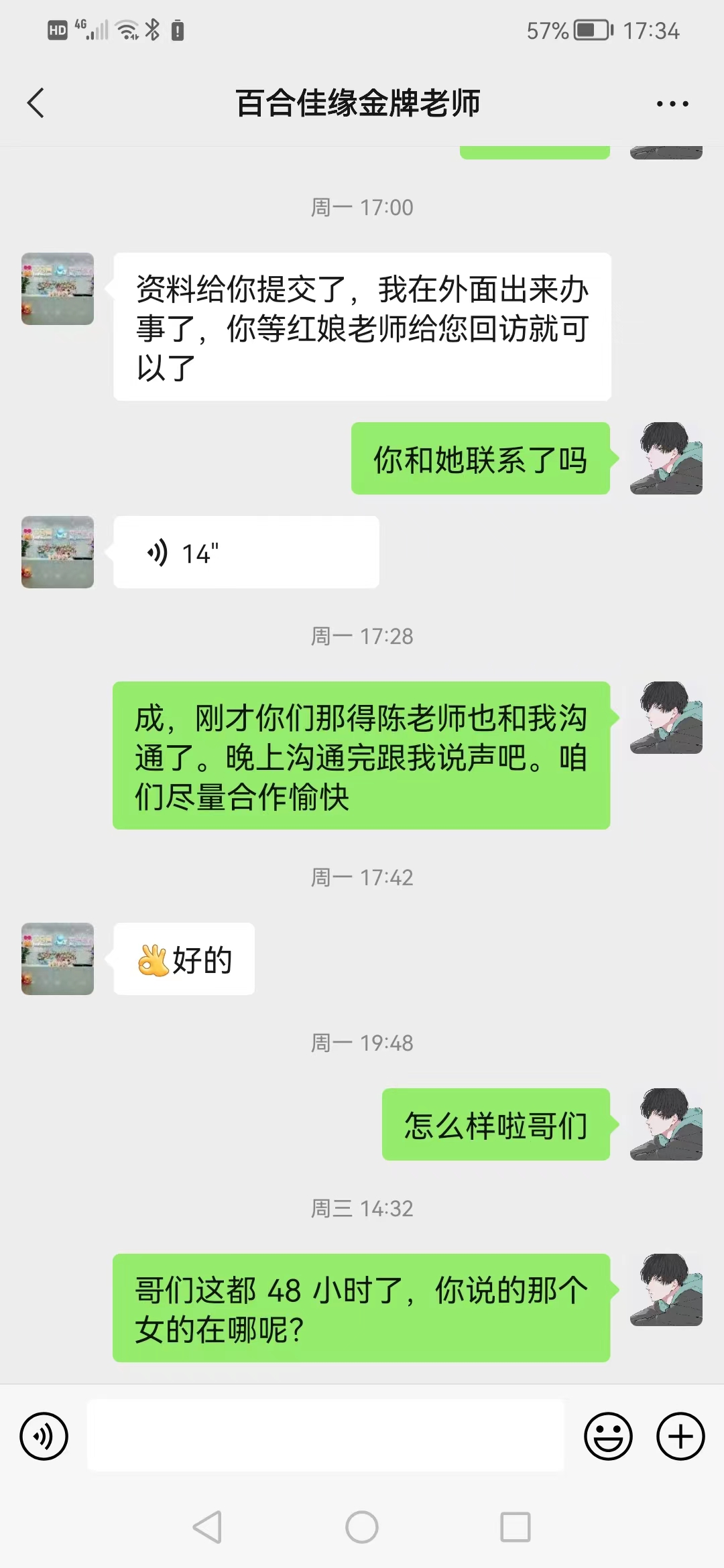724x1568 pixels.
Task: Go back to the chat list
Action: tap(36, 103)
